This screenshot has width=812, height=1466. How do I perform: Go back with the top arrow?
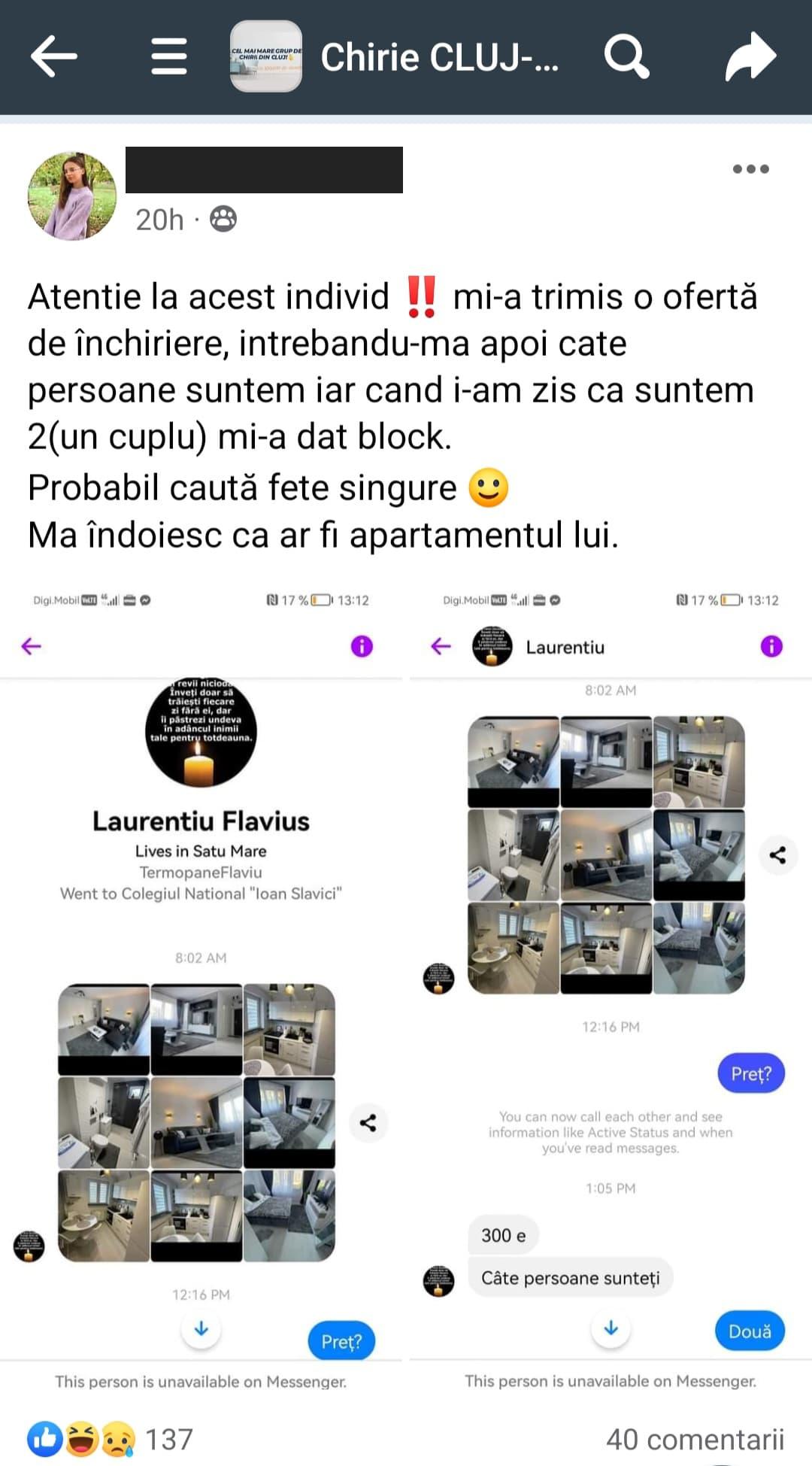point(53,56)
